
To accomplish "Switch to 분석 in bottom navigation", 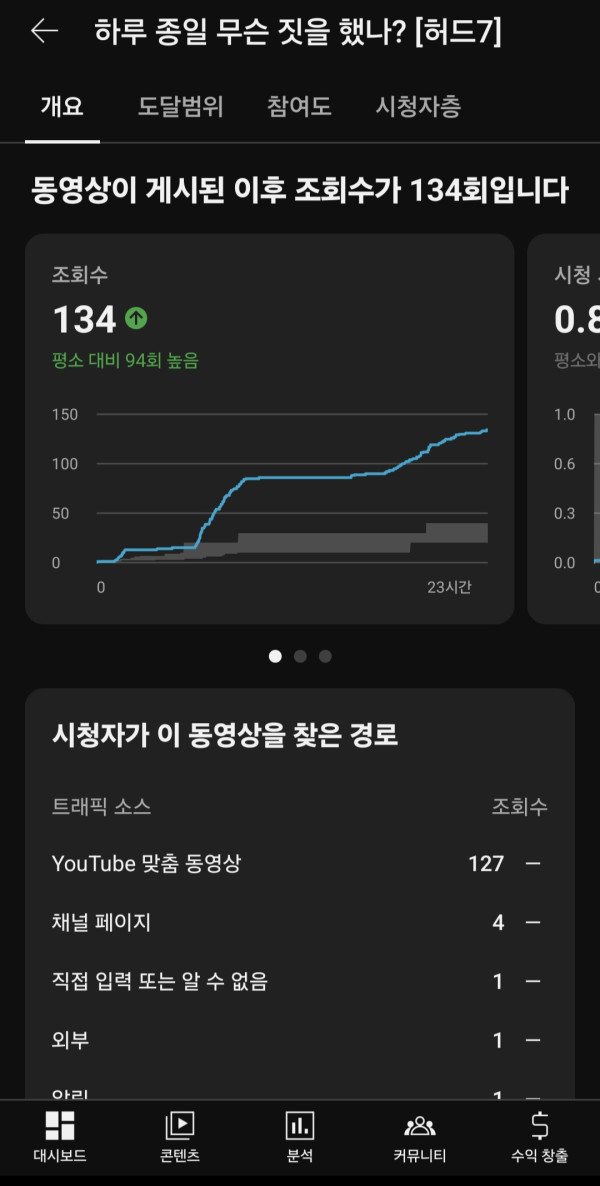I will 299,1138.
